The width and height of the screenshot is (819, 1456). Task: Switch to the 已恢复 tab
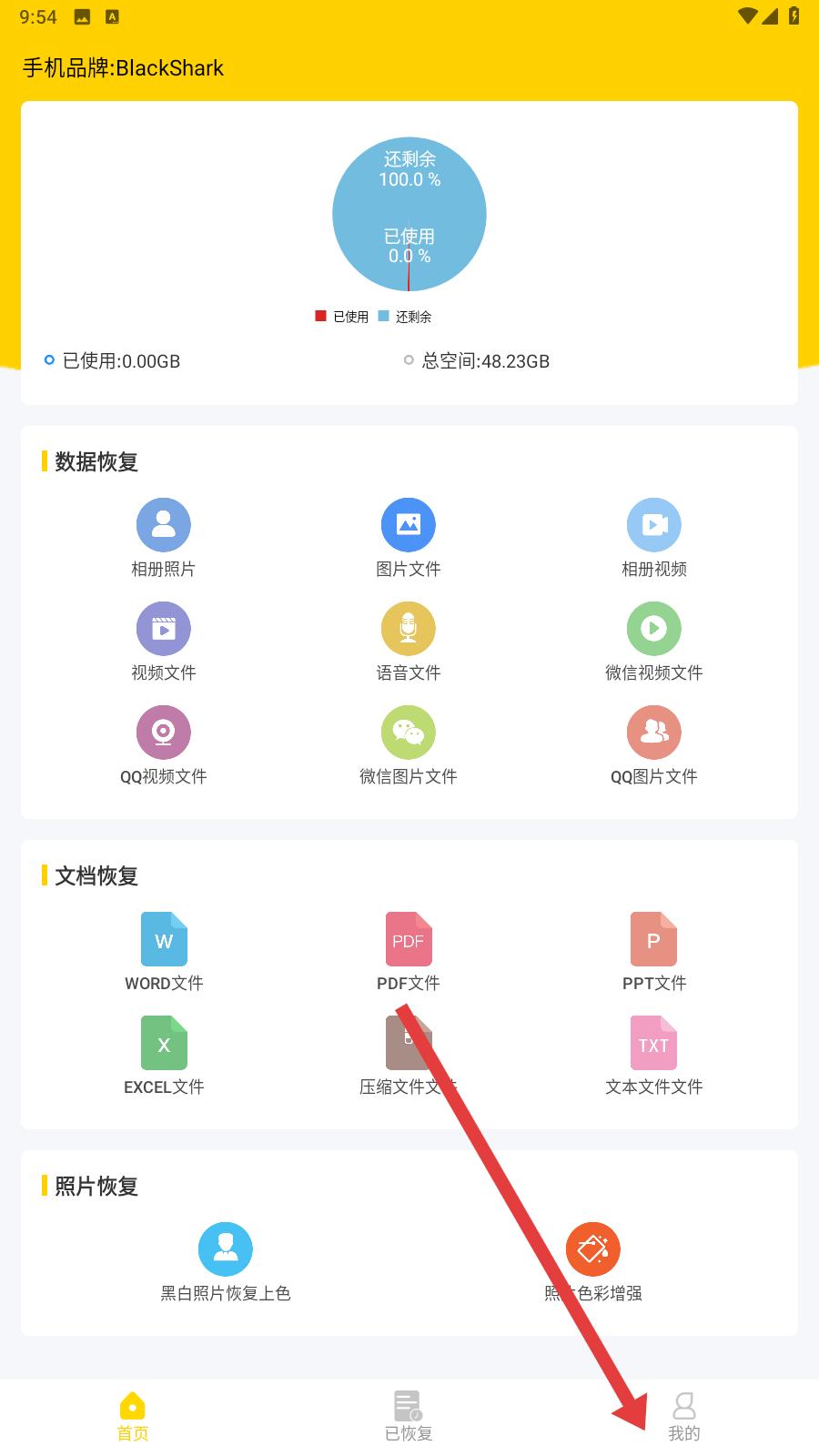pyautogui.click(x=409, y=1417)
